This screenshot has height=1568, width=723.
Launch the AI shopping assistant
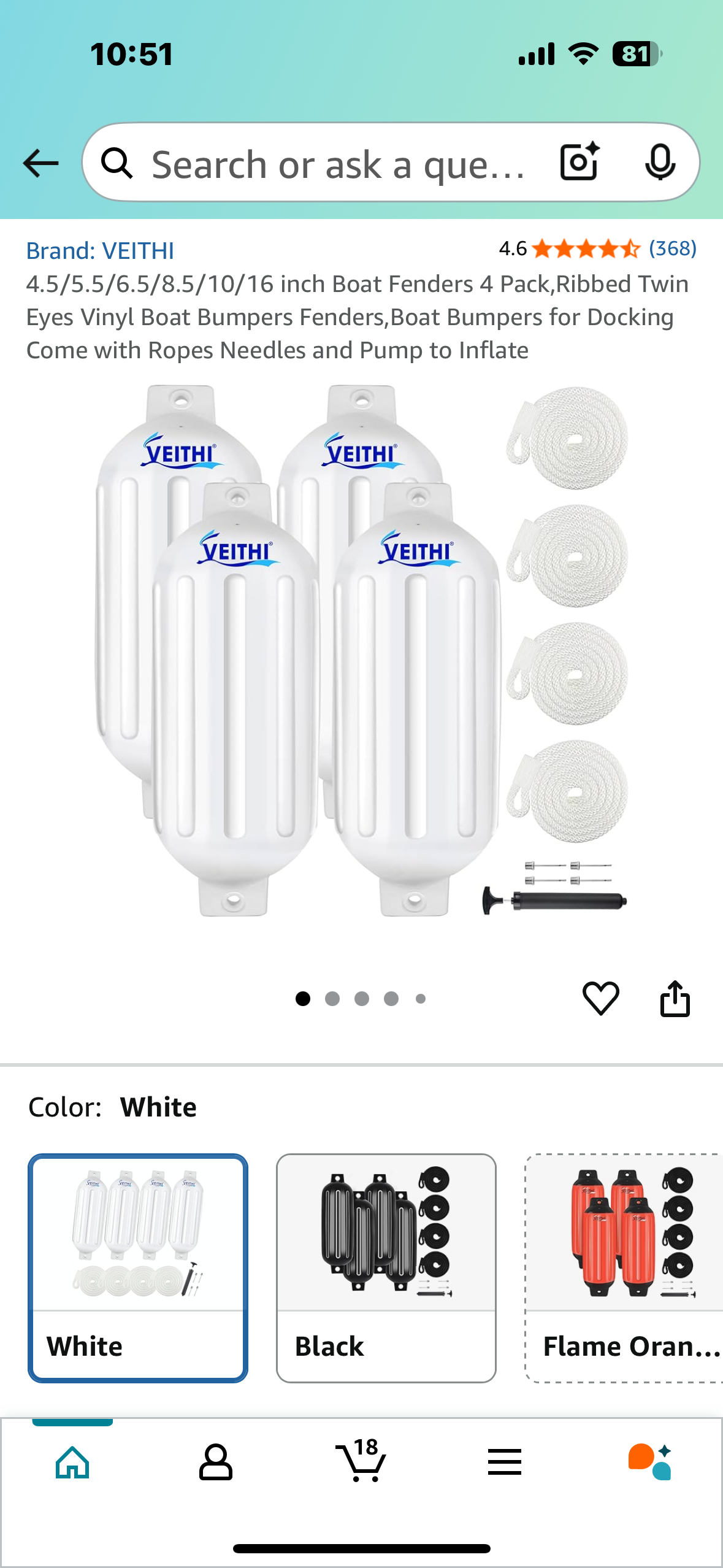[x=649, y=1462]
